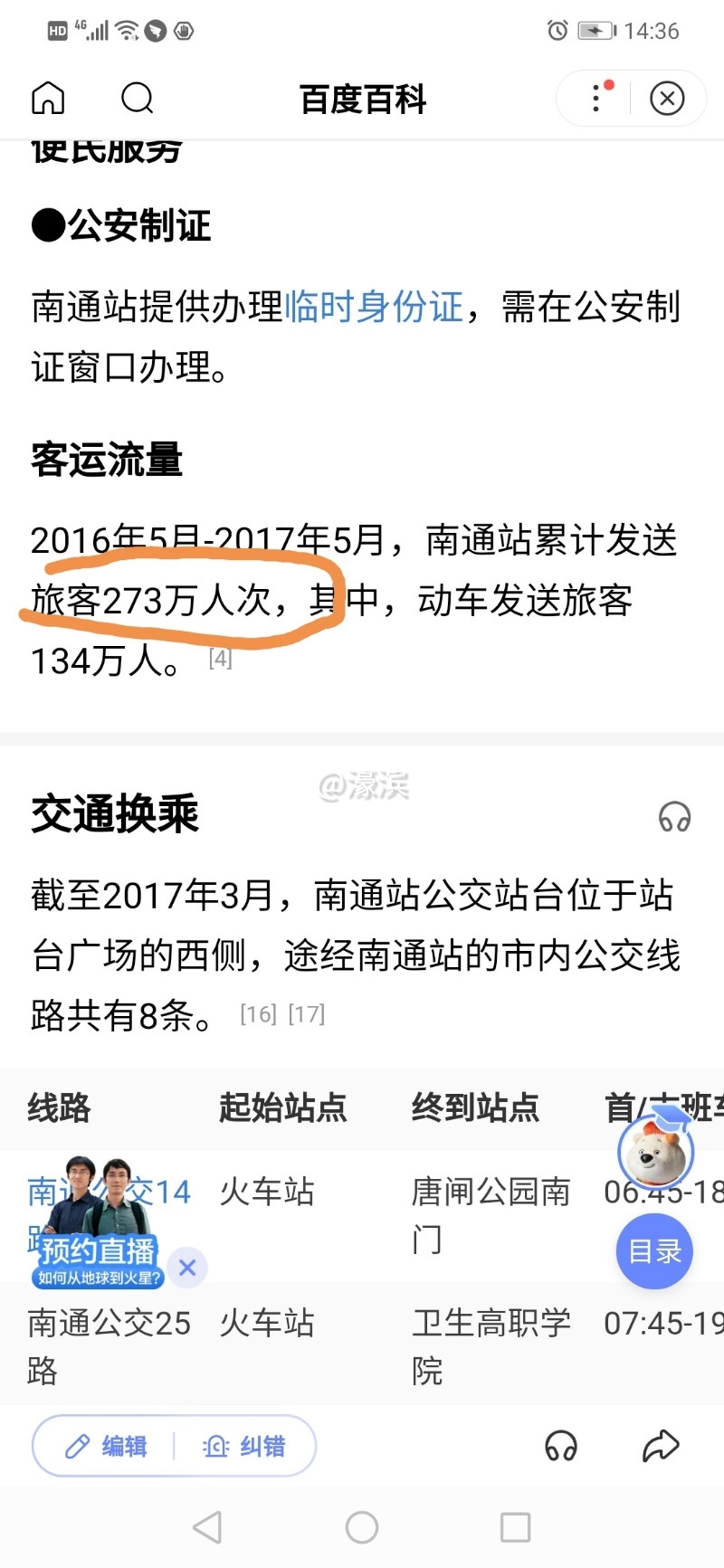
Task: Open the 预约直播 live stream banner
Action: 98,1253
